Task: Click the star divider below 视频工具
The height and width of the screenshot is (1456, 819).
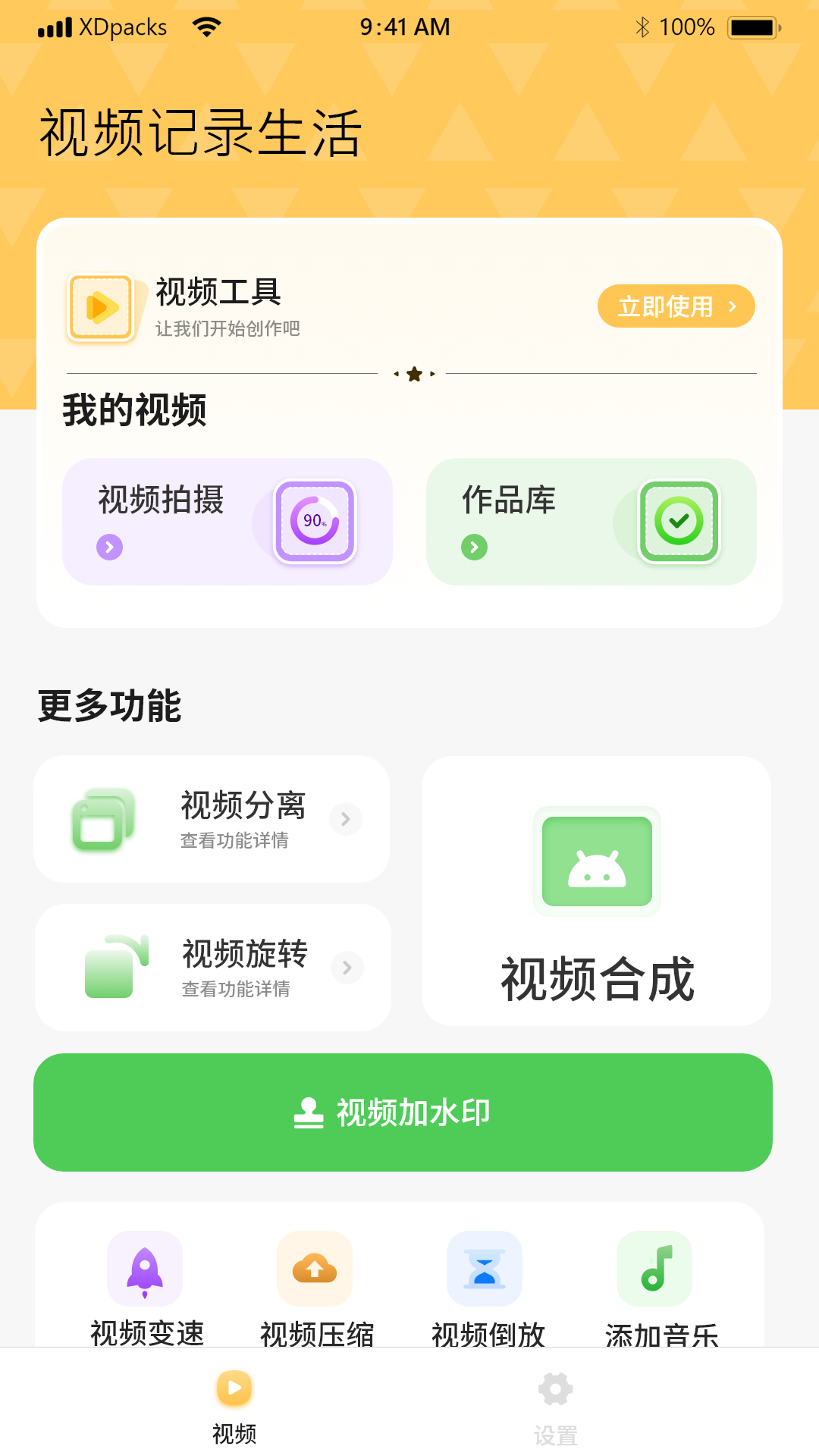Action: click(x=413, y=373)
